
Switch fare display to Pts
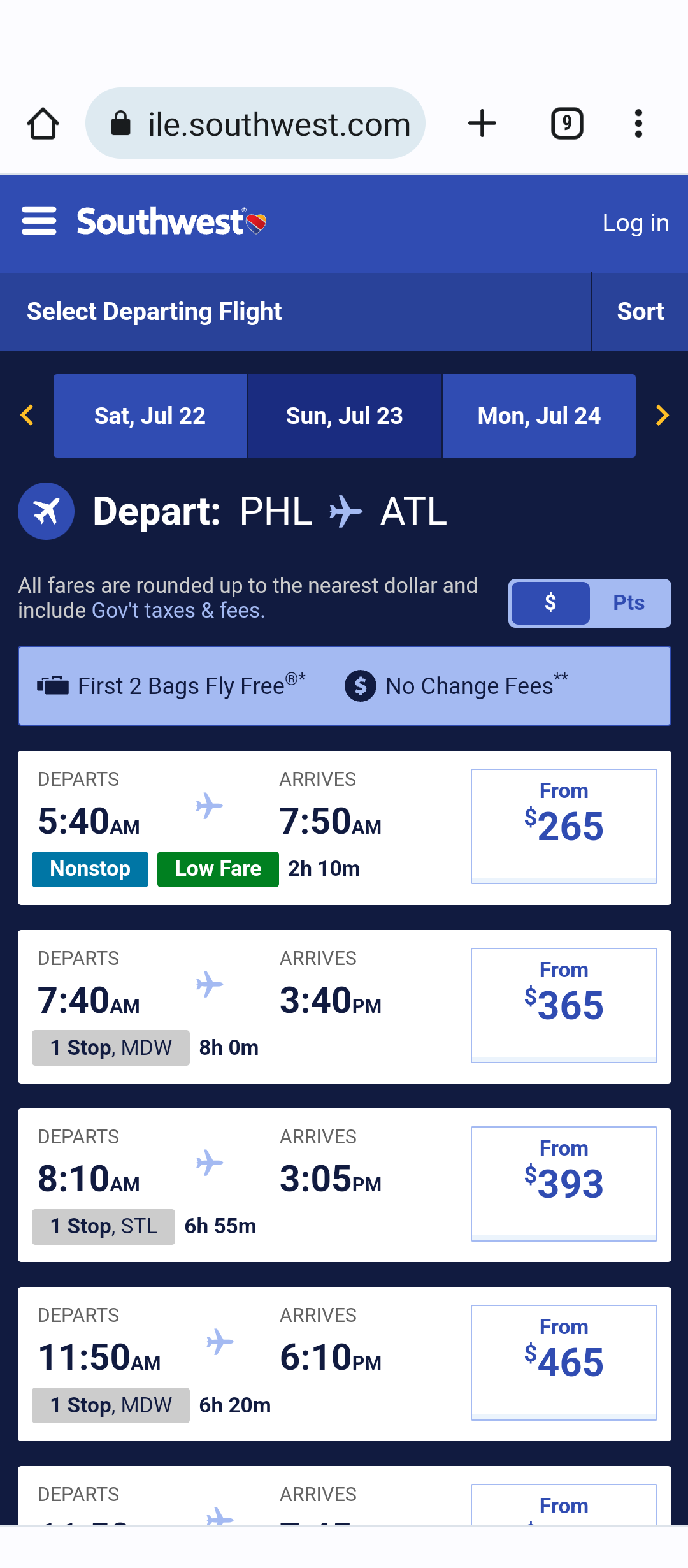629,603
